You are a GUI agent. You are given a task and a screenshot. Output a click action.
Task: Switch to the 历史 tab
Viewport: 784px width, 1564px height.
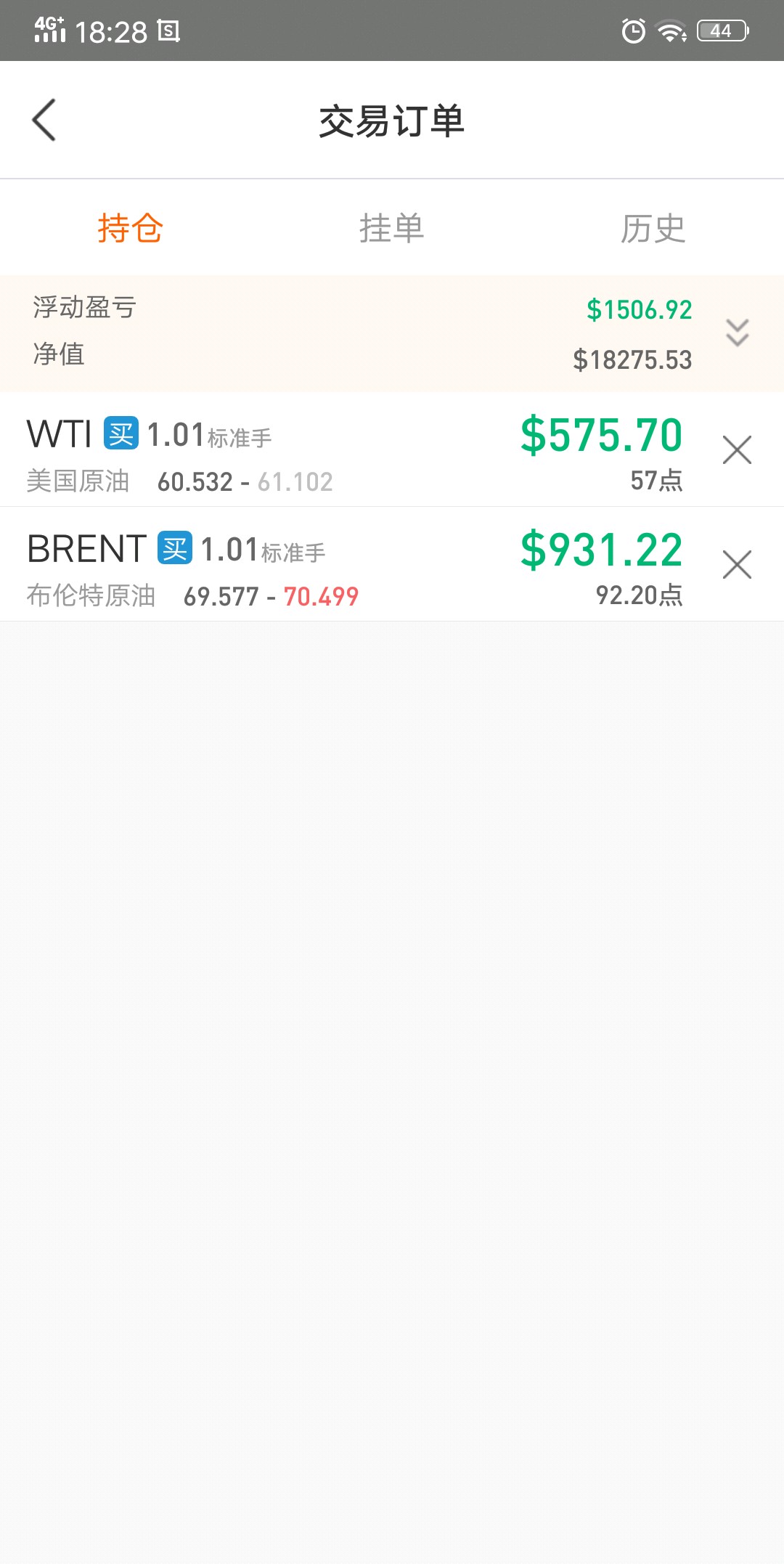tap(653, 228)
